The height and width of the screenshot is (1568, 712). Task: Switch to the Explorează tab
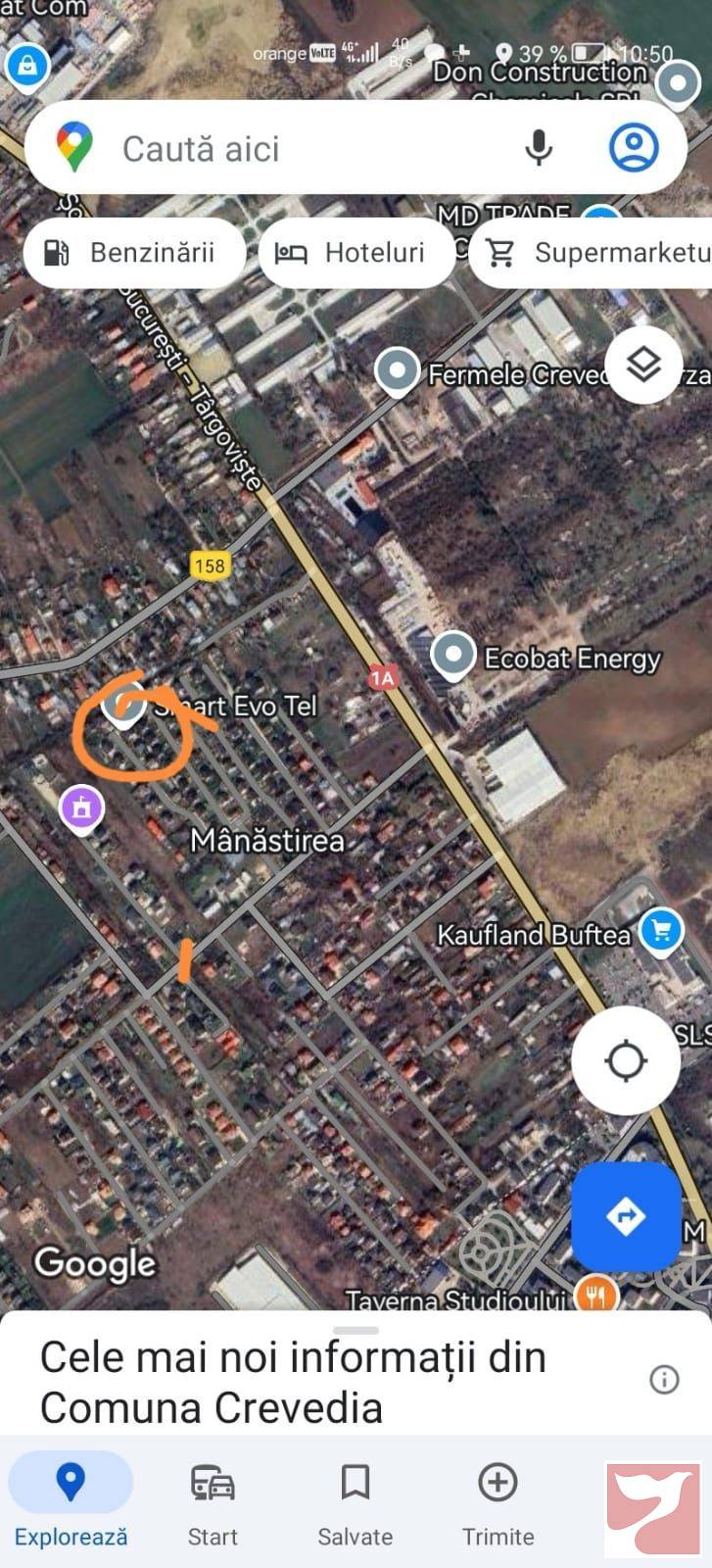(71, 1499)
